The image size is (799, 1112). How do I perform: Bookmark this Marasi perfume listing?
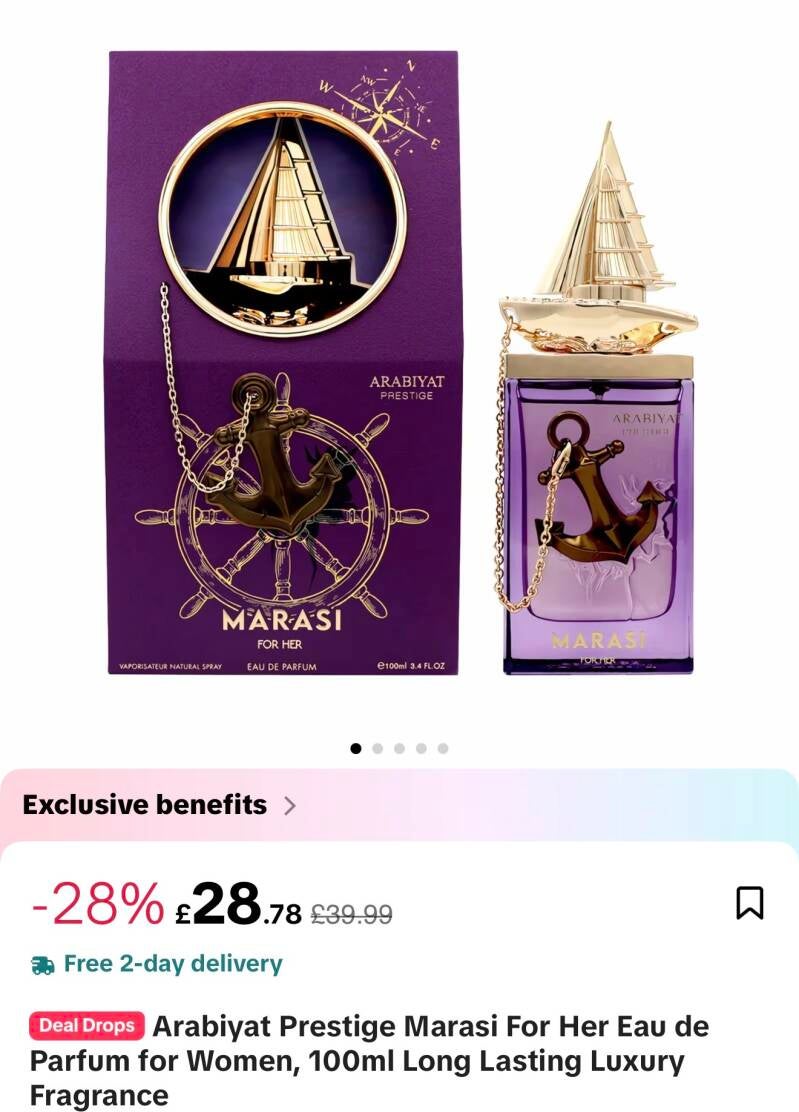(x=749, y=903)
